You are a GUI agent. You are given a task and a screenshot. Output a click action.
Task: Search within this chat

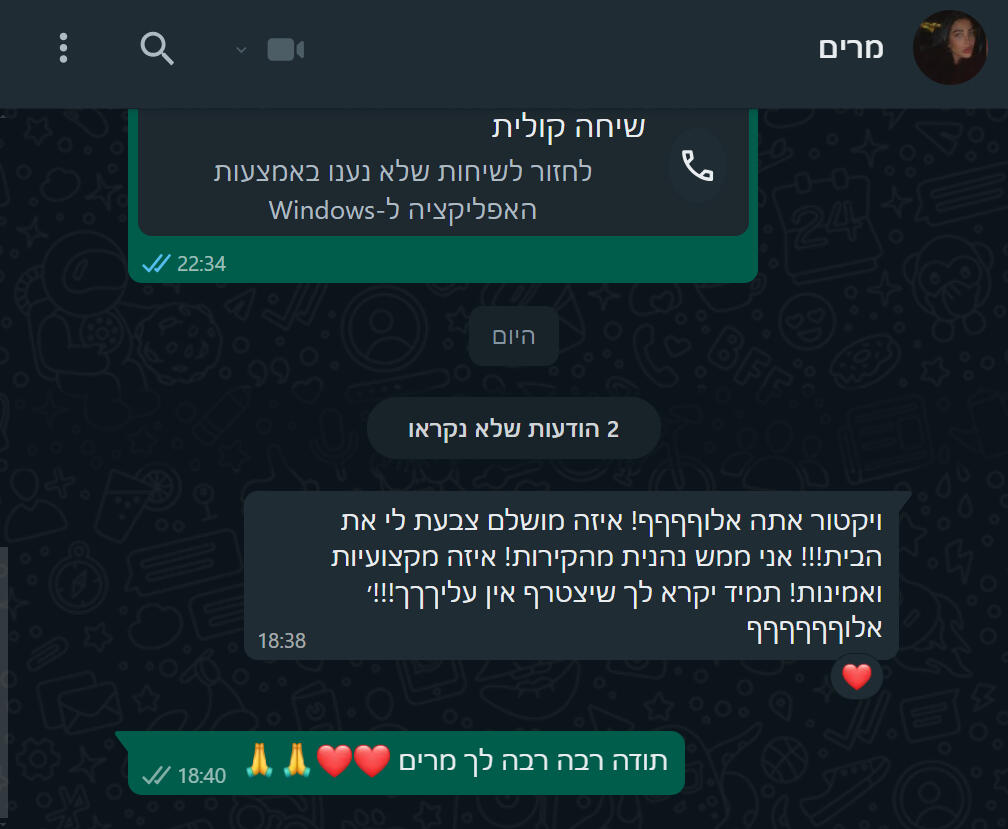[157, 48]
